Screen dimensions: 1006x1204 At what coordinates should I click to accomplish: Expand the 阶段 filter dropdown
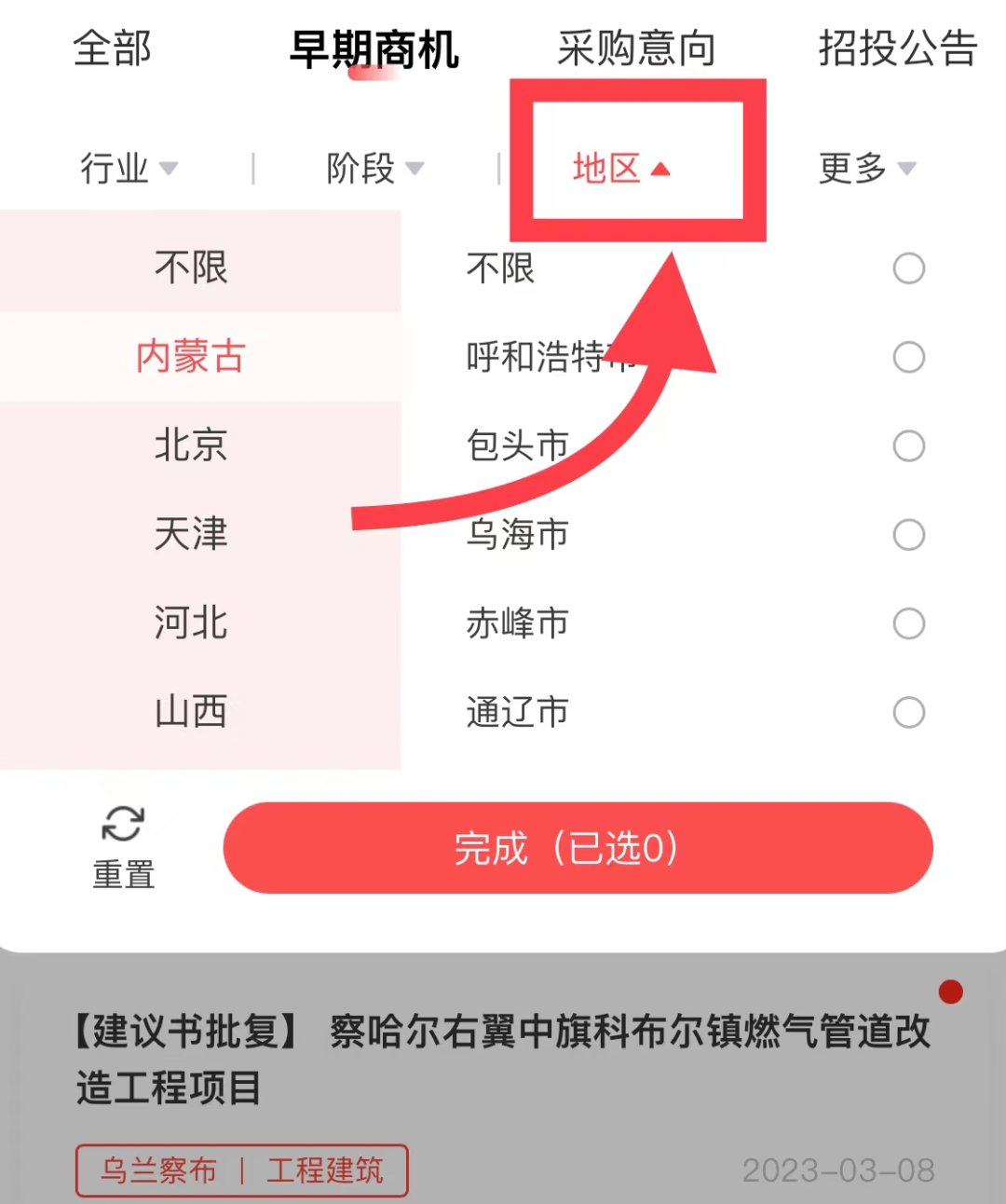373,170
